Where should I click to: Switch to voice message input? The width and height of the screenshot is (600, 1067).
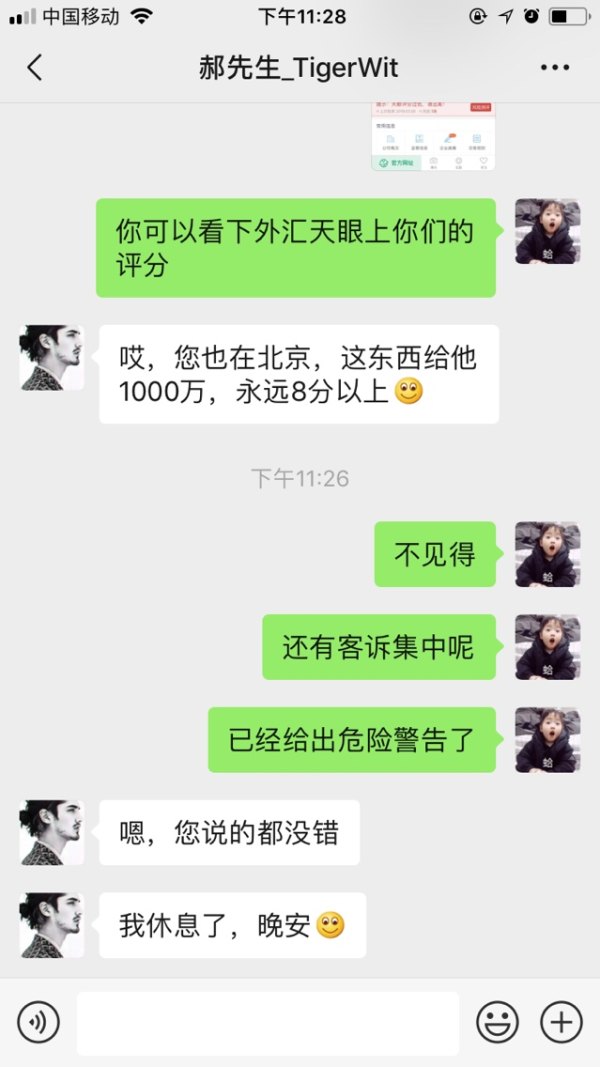pos(38,1022)
